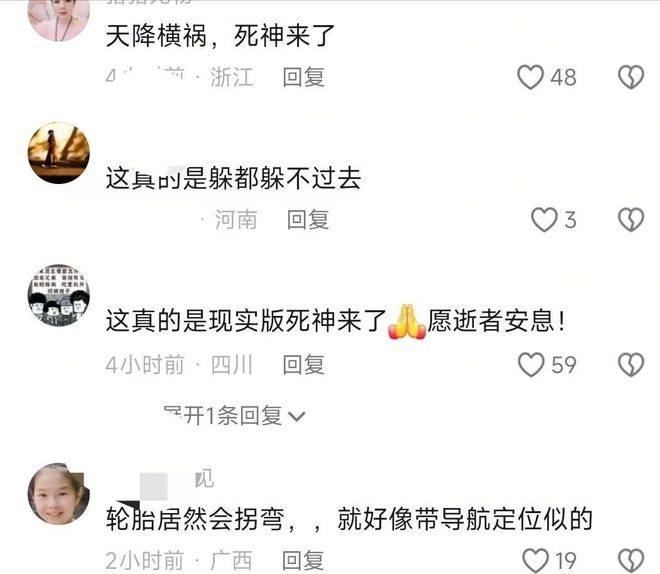Like the comment "愿逝者安息"
The width and height of the screenshot is (660, 574).
(x=531, y=365)
